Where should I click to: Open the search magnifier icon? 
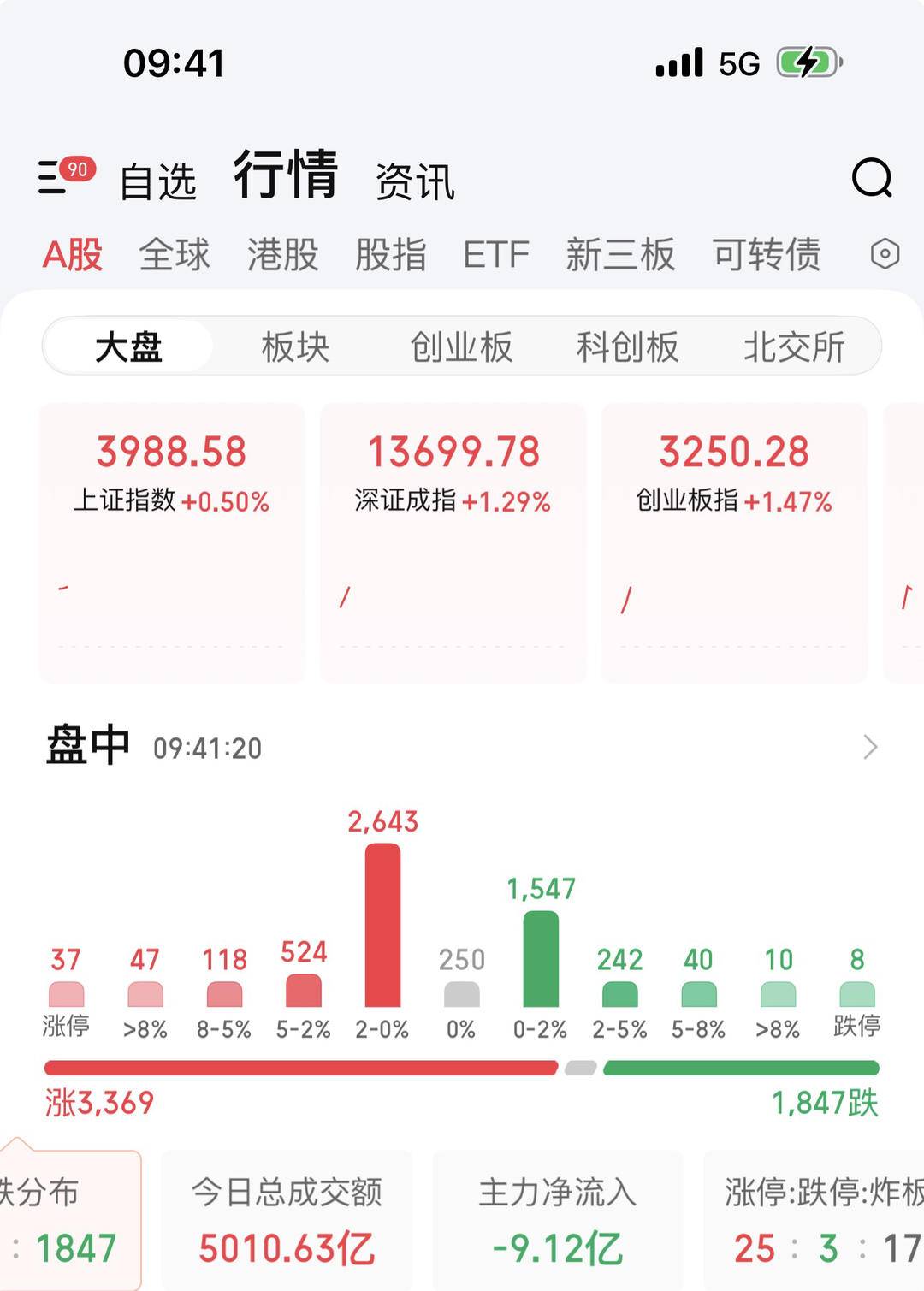[872, 178]
